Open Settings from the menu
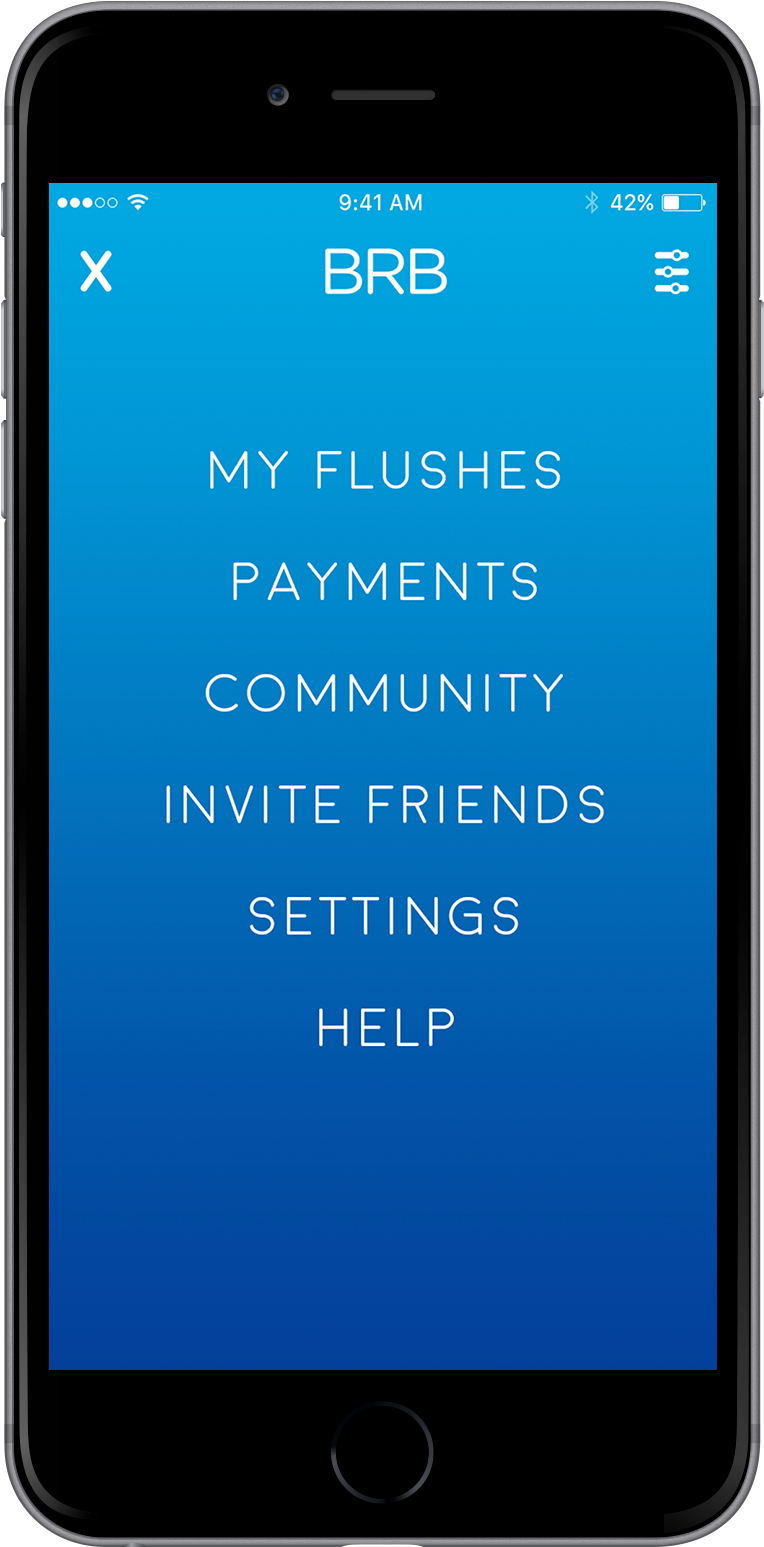The height and width of the screenshot is (1547, 764). pos(385,916)
